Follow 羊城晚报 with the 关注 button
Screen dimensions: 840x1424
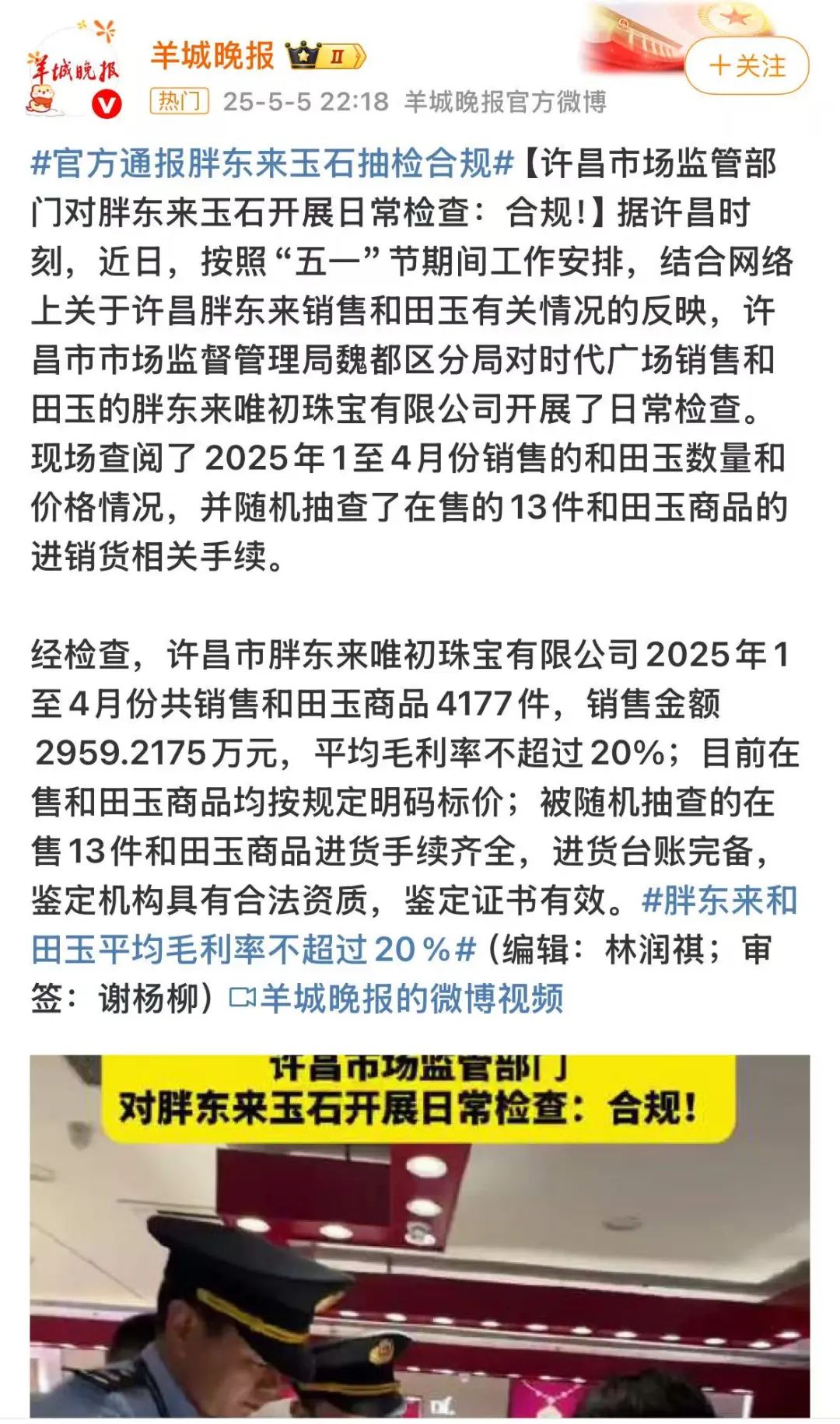746,66
